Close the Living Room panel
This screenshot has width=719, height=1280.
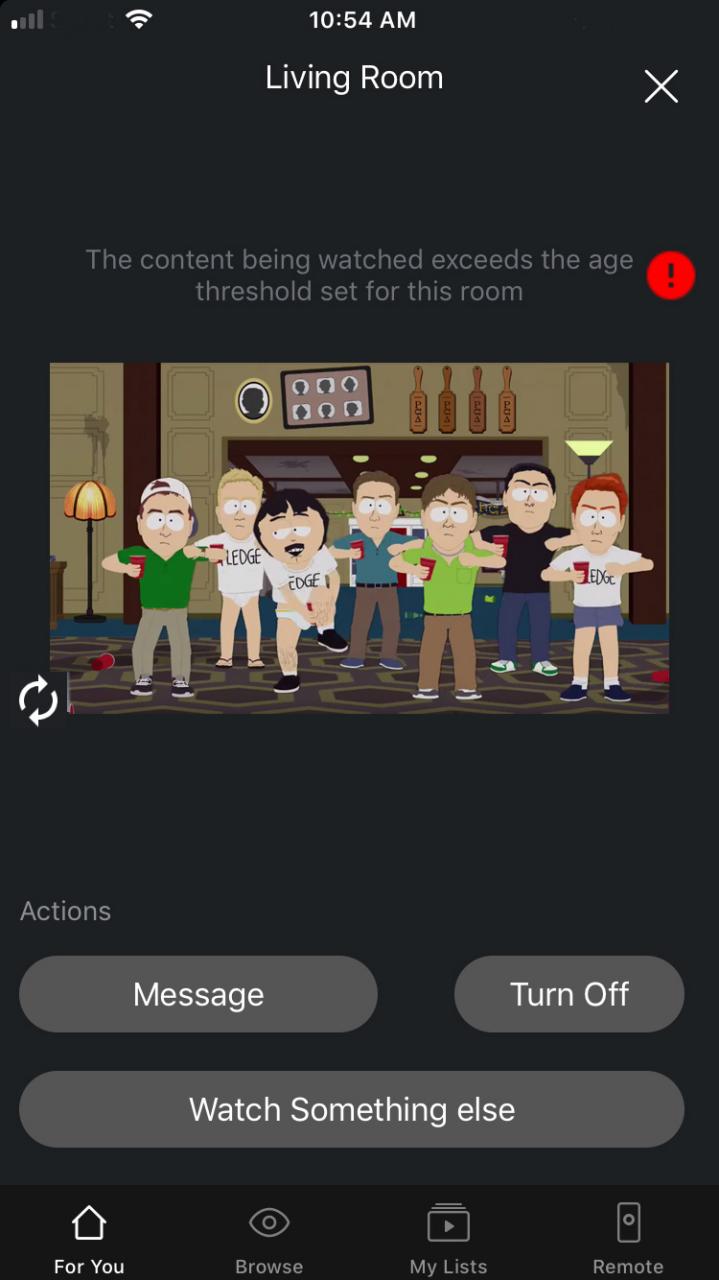tap(661, 87)
